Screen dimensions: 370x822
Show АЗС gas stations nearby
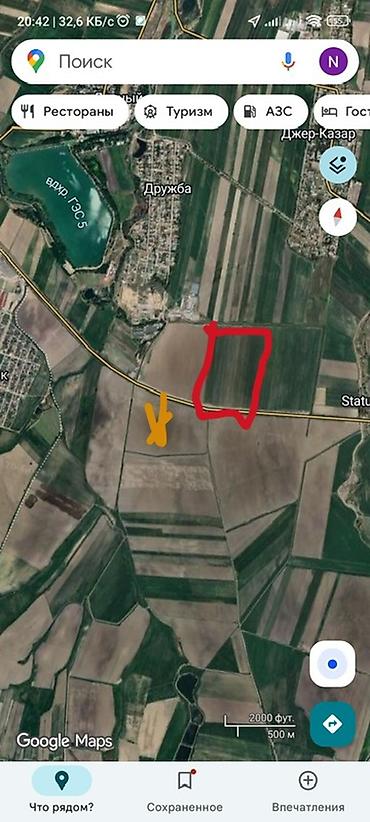(x=270, y=112)
